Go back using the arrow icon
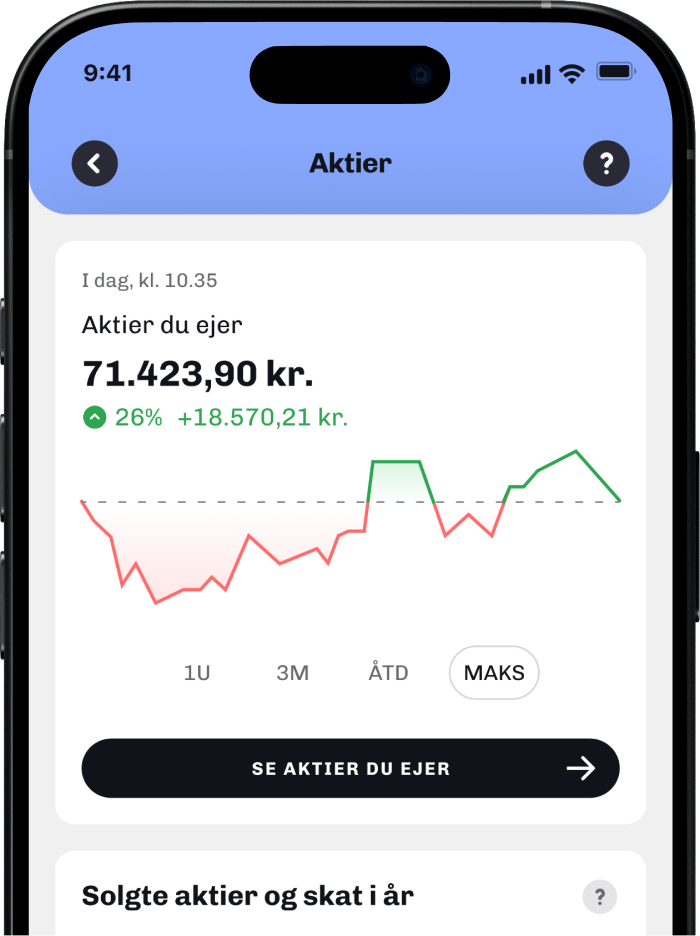Image resolution: width=700 pixels, height=936 pixels. (x=95, y=163)
